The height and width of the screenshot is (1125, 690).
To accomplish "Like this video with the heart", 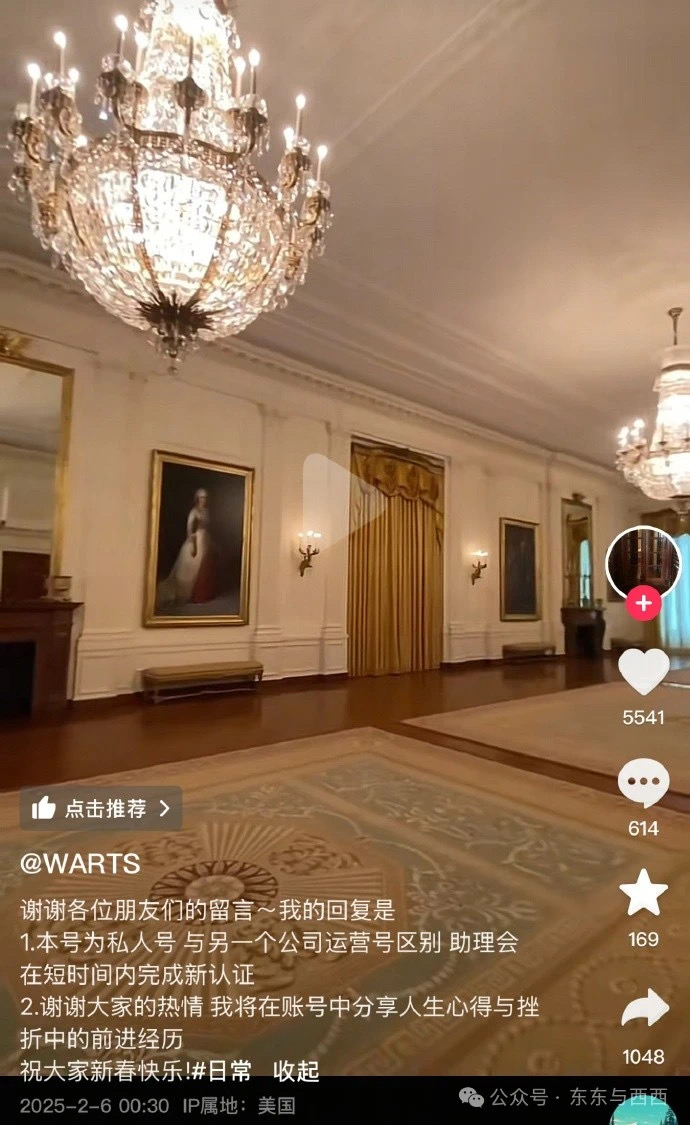I will pos(643,671).
